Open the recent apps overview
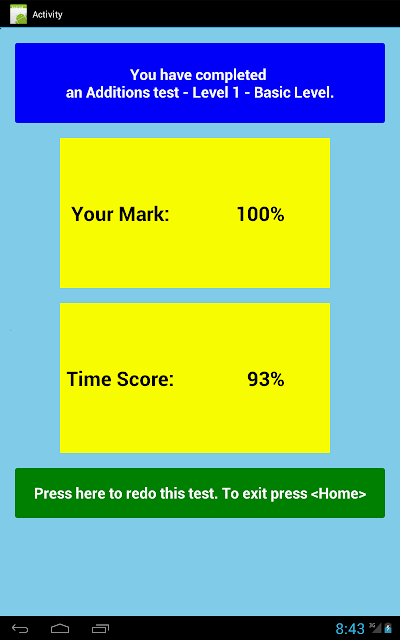400x640 pixels. [x=100, y=629]
